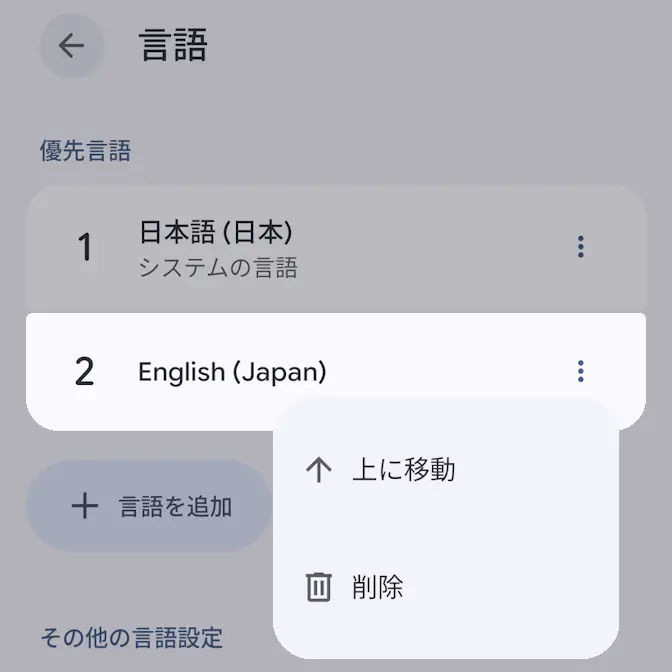Screen dimensions: 672x672
Task: Add a language with 言語を追加
Action: pyautogui.click(x=150, y=506)
